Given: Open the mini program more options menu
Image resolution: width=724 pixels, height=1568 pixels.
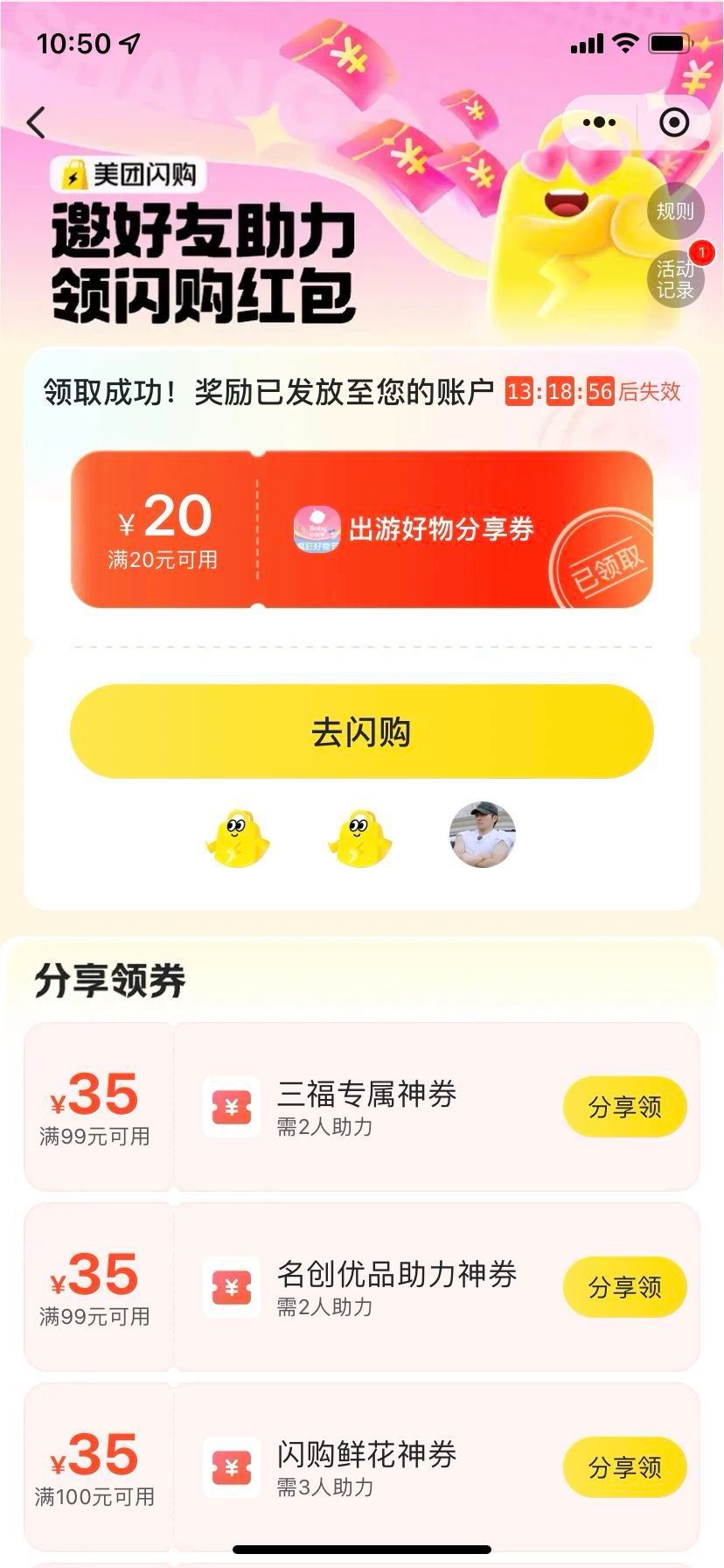Looking at the screenshot, I should pos(598,122).
